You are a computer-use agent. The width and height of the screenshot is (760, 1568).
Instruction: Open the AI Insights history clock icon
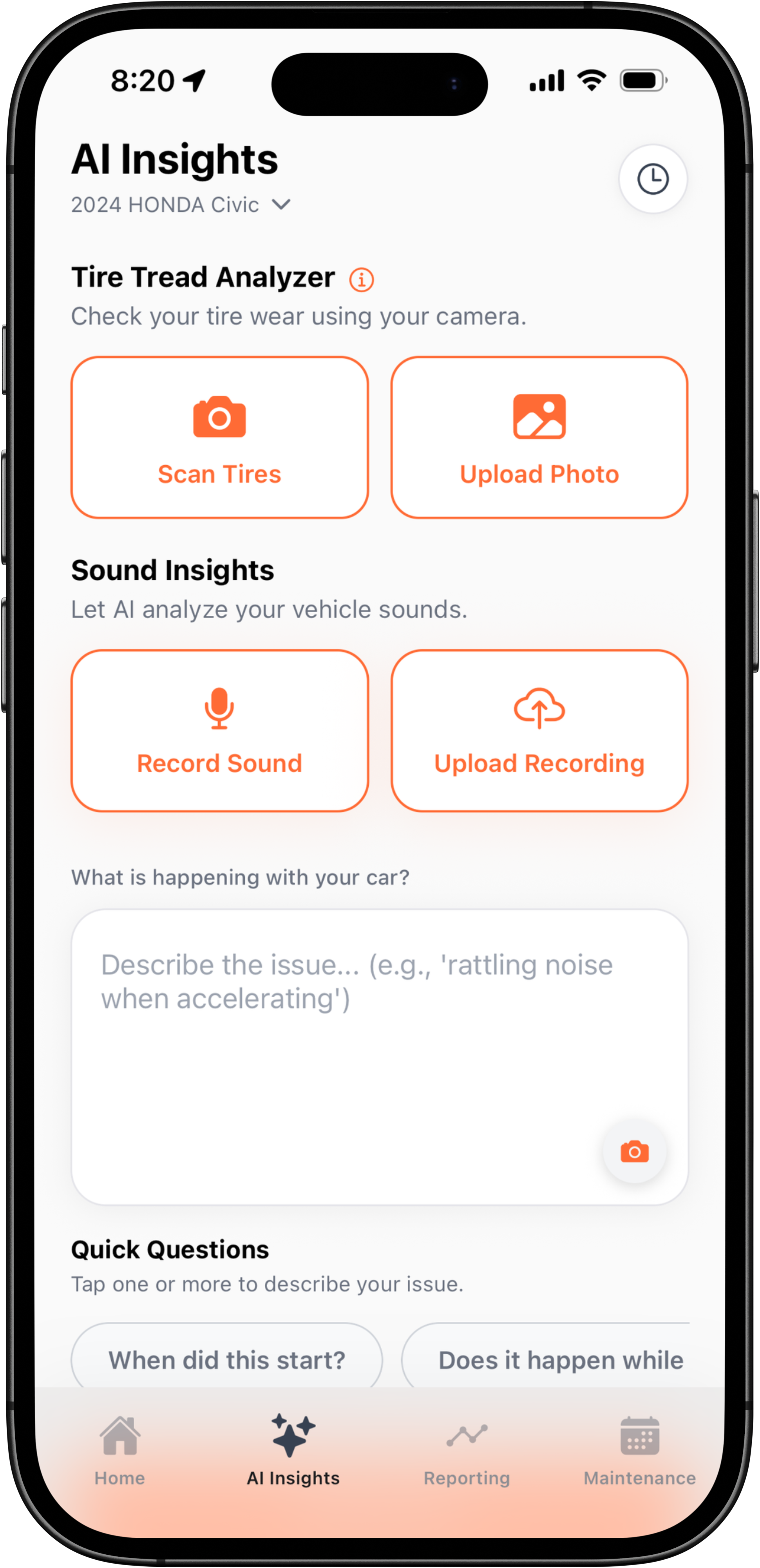653,178
